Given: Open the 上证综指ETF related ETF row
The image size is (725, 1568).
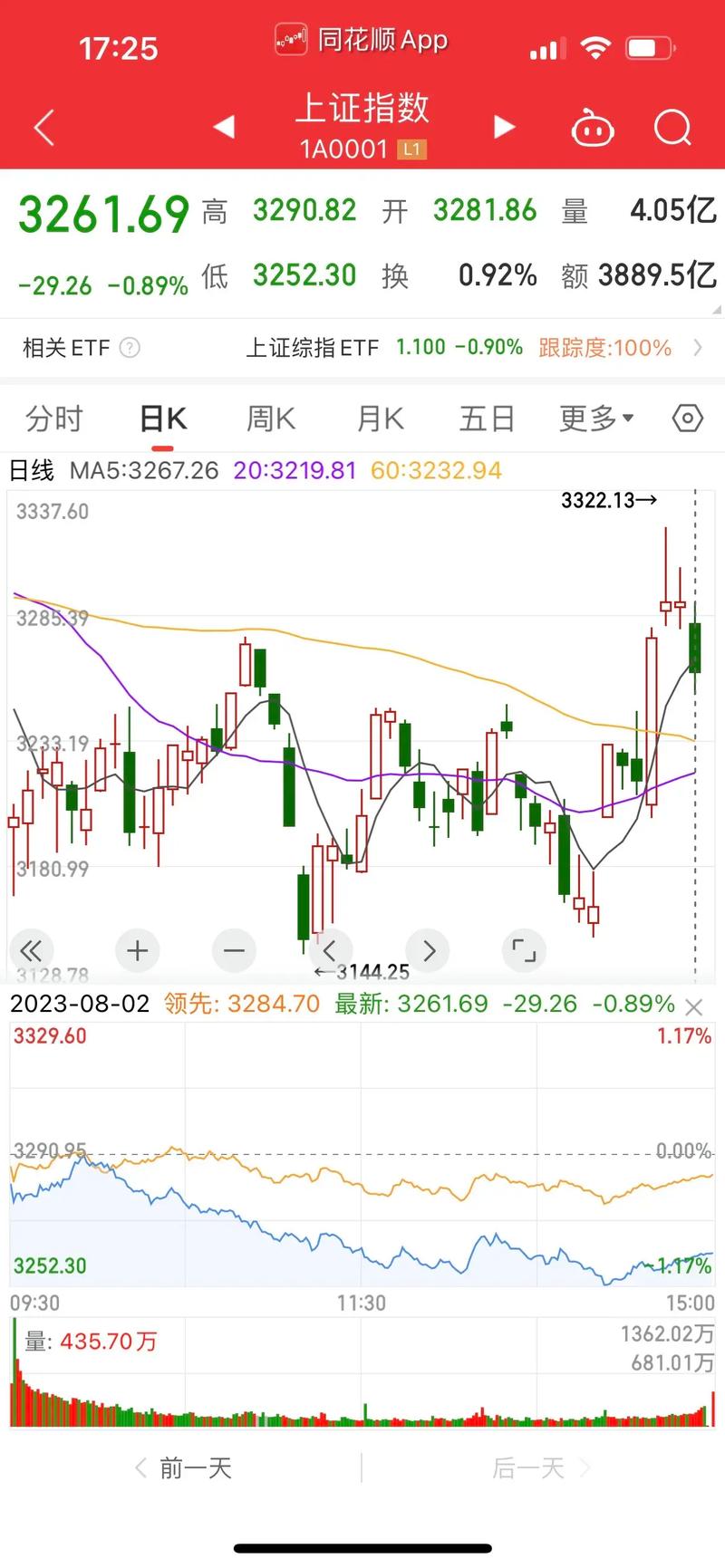Looking at the screenshot, I should click(x=471, y=348).
